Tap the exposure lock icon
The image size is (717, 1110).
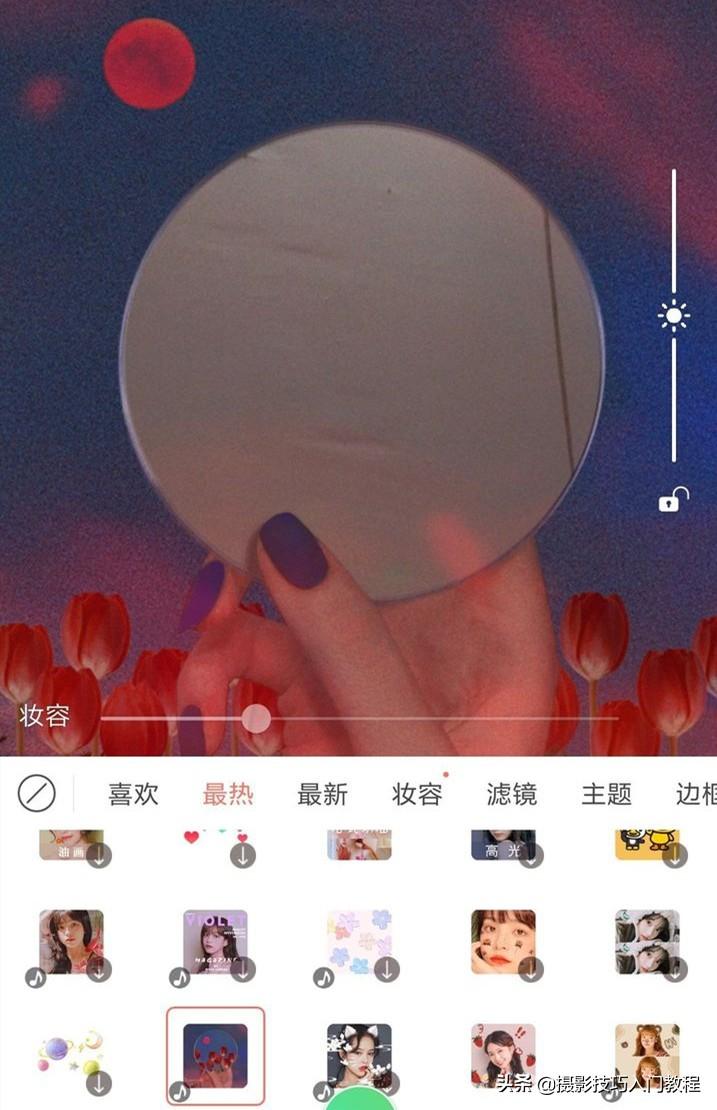[674, 498]
